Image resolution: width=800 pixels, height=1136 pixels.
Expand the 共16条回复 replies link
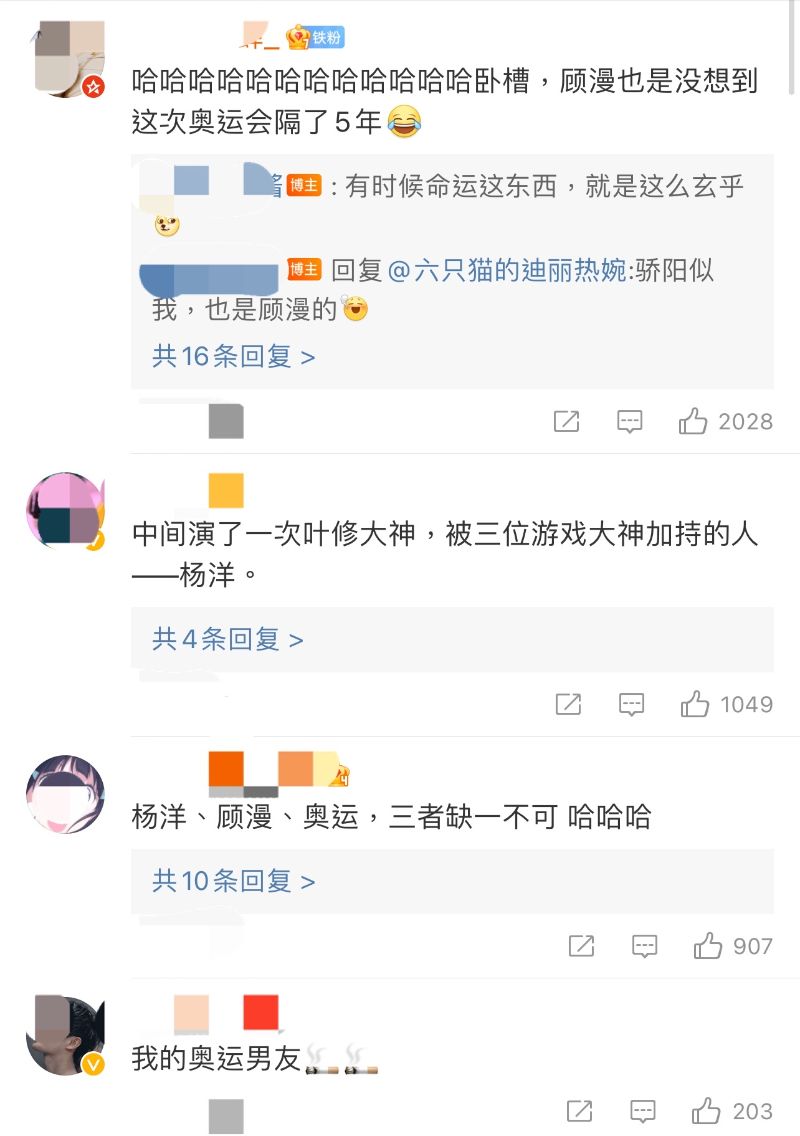tap(233, 356)
